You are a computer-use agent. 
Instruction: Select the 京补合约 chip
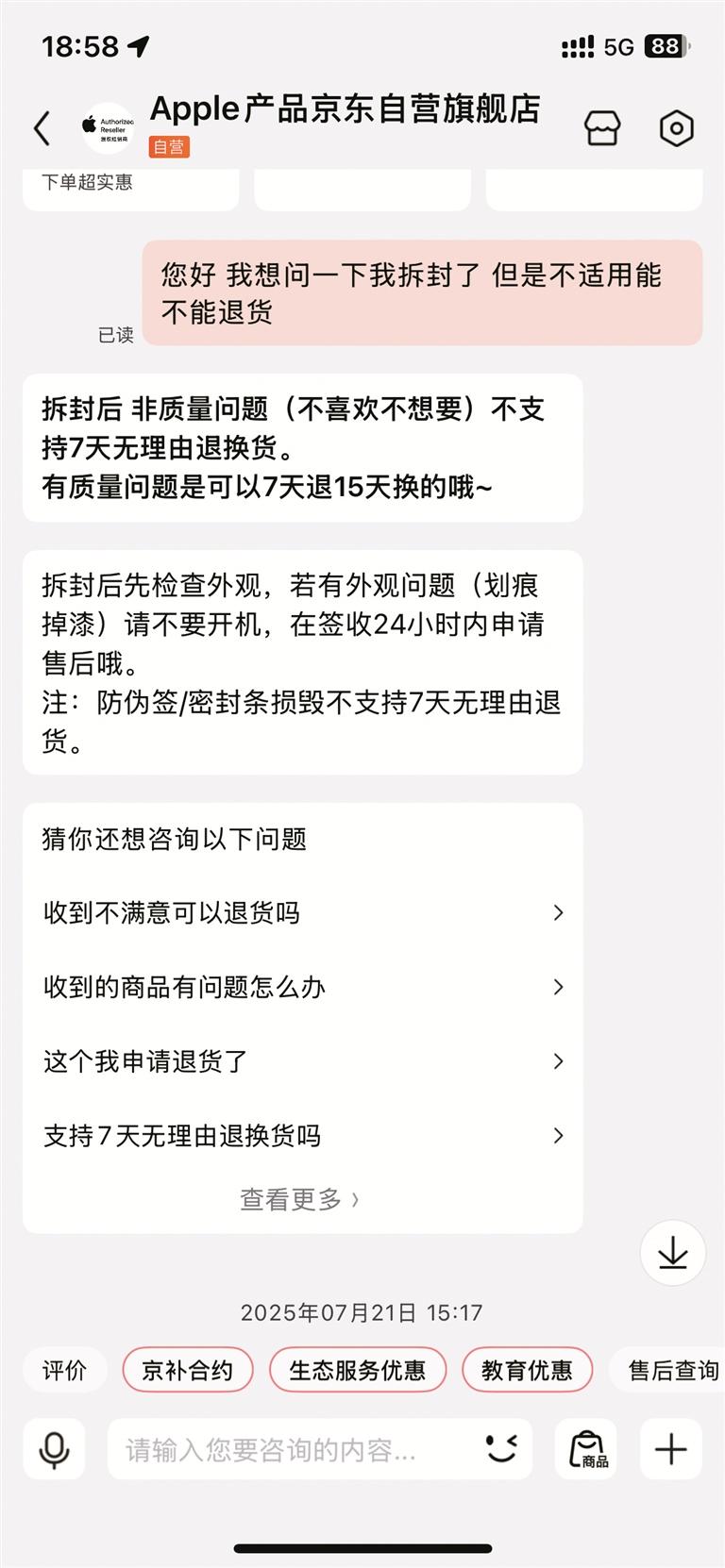(188, 1370)
